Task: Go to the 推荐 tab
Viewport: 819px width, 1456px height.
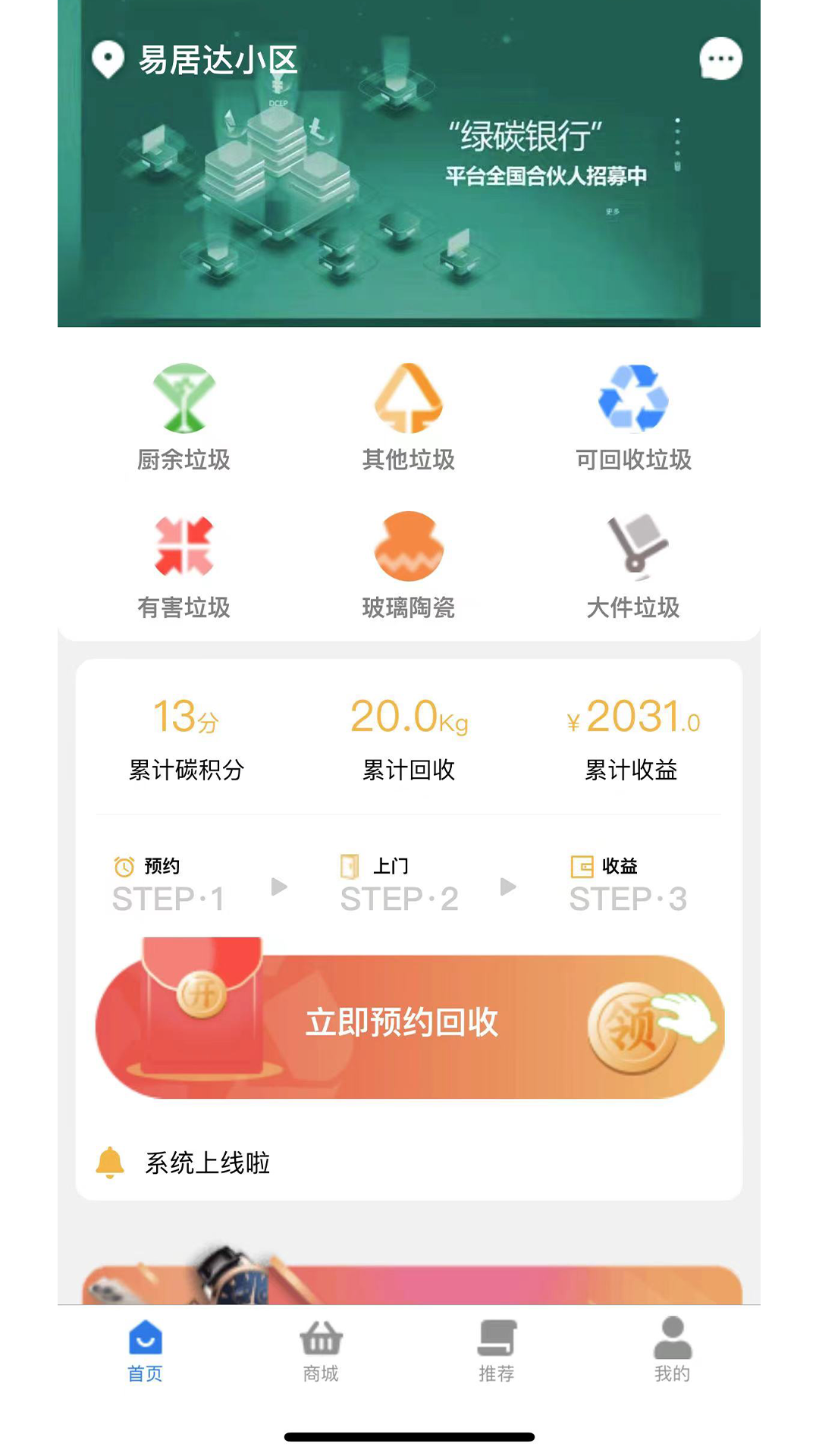Action: tap(497, 1351)
